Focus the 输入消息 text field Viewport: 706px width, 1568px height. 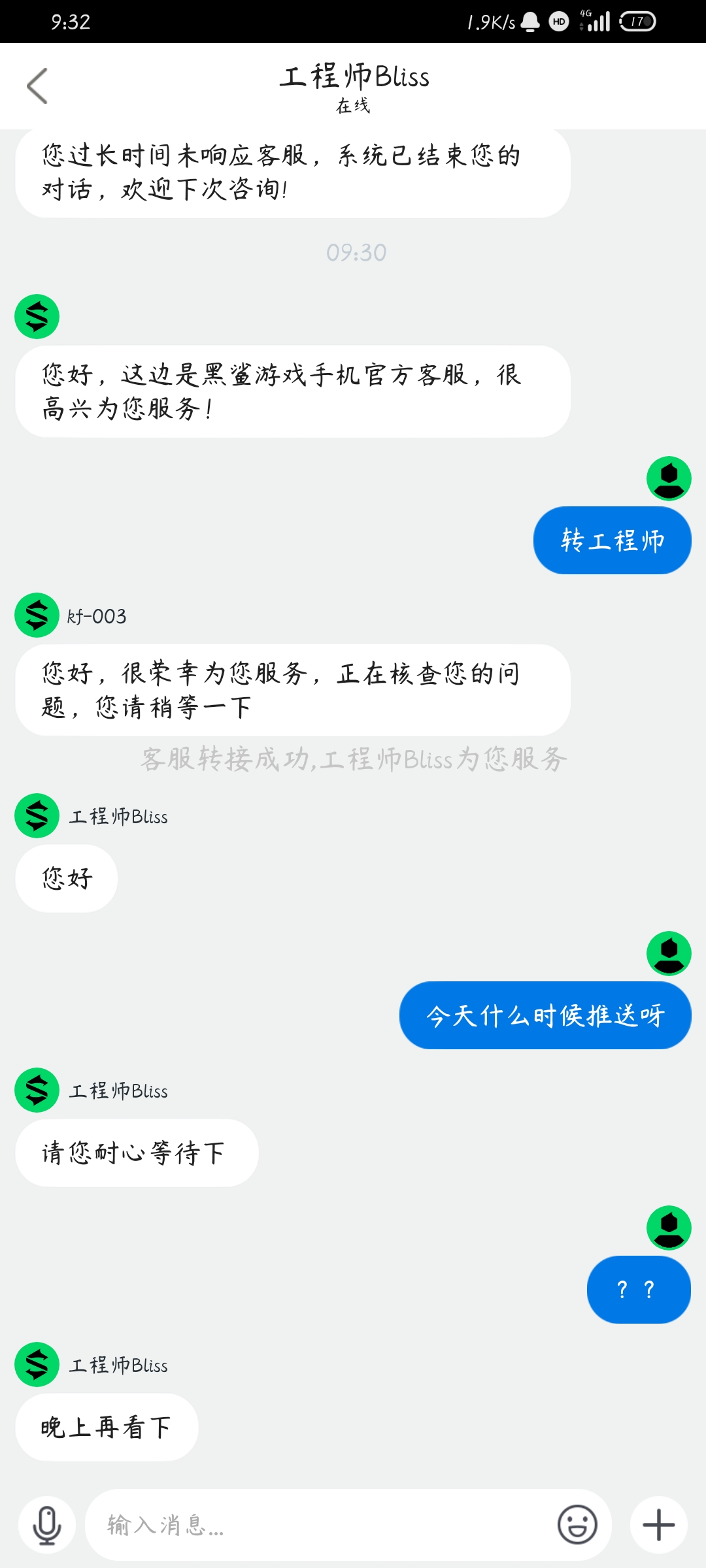point(320,1525)
